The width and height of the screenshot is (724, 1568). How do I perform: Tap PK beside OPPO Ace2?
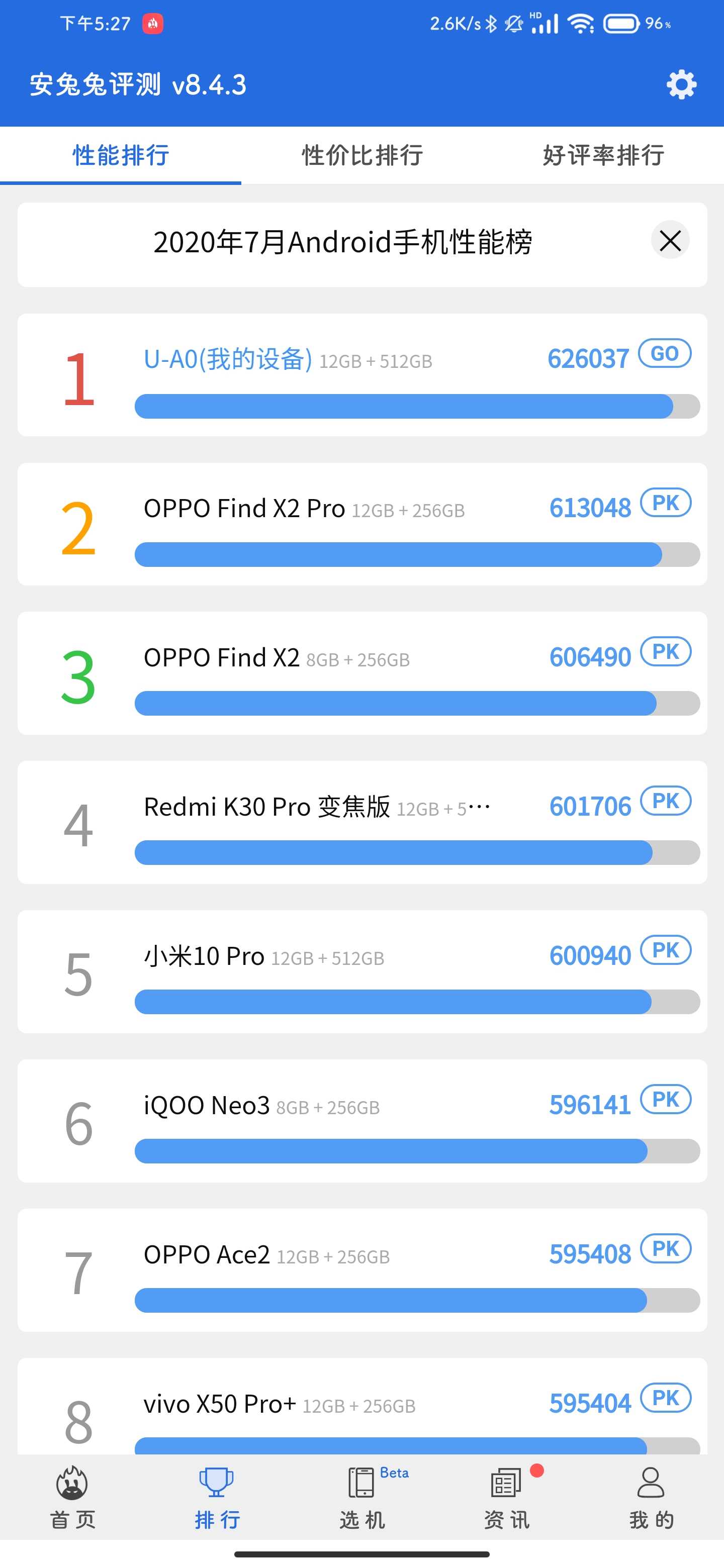coord(666,1248)
